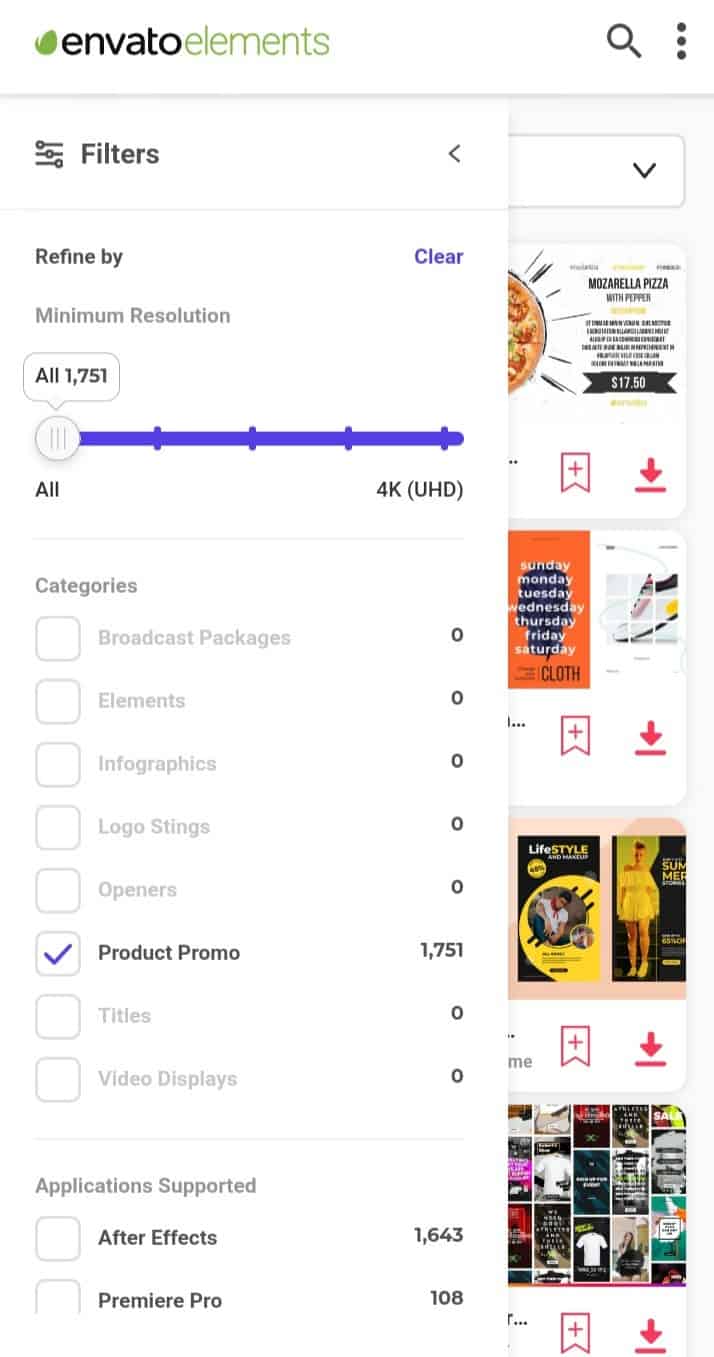The height and width of the screenshot is (1357, 714).
Task: Expand the sort dropdown behind the panel
Action: [643, 171]
